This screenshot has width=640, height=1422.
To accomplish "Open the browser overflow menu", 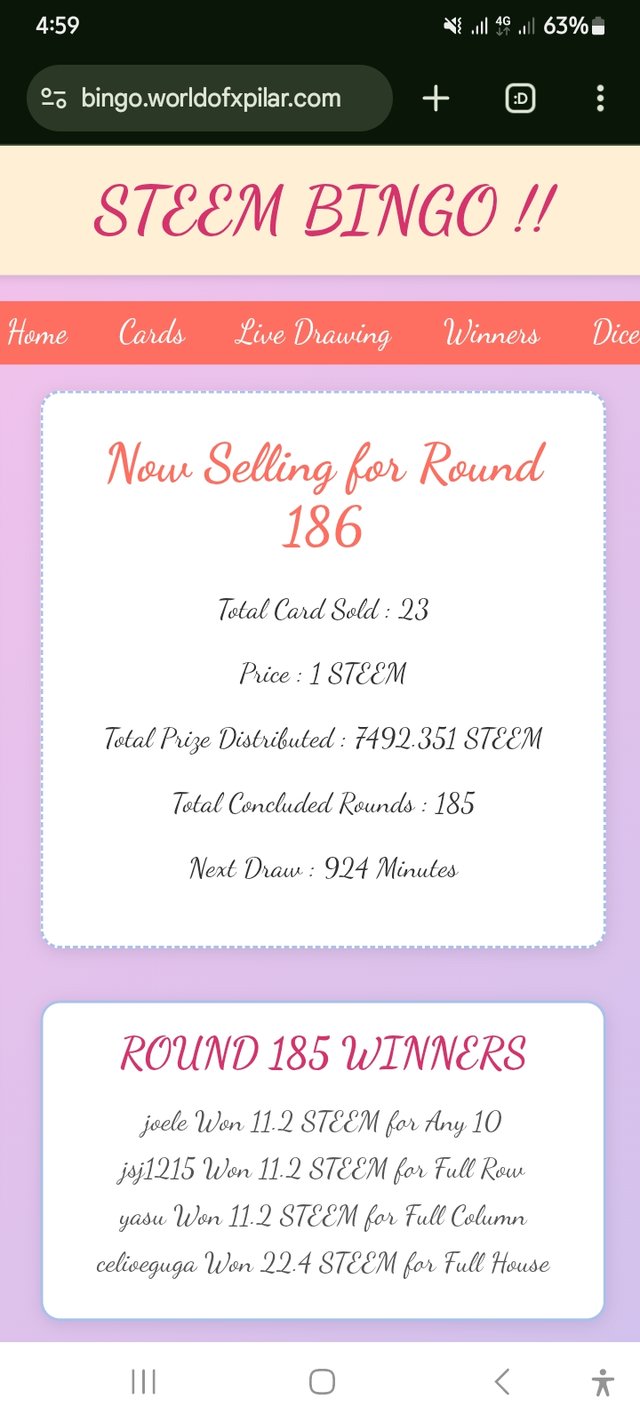I will [x=599, y=98].
